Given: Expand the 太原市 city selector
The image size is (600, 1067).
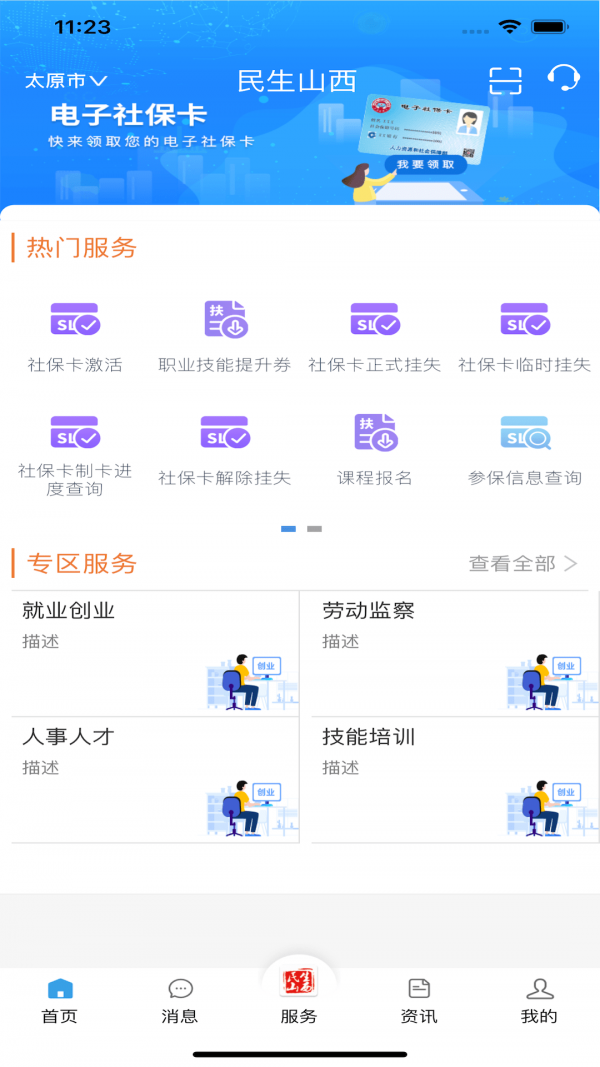Looking at the screenshot, I should click(x=66, y=81).
